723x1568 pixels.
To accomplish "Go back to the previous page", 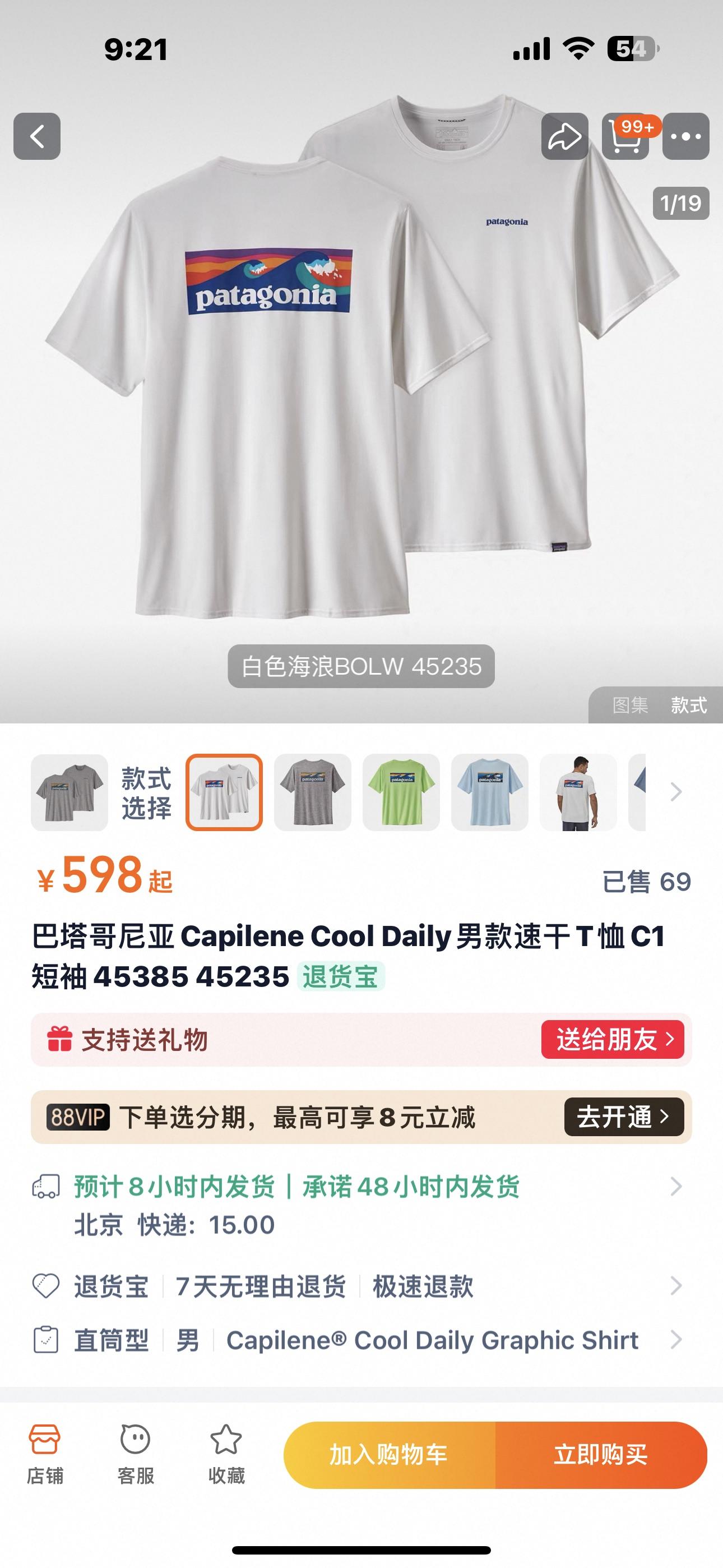I will click(x=37, y=136).
